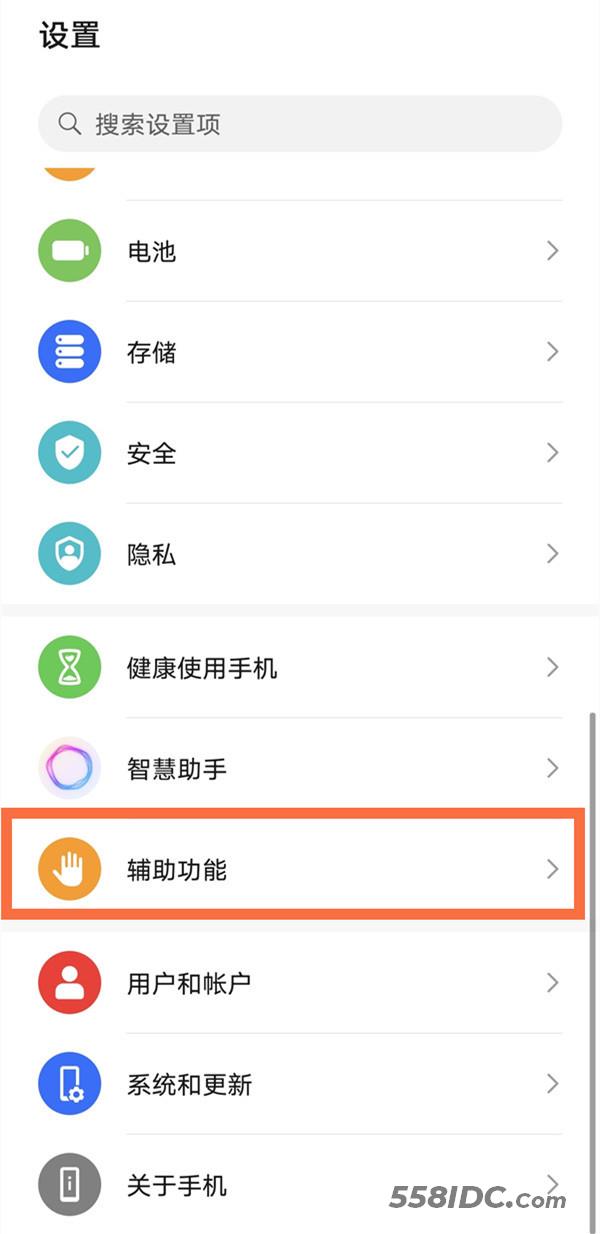The image size is (600, 1234).
Task: Select 健康使用手机
Action: click(x=300, y=667)
